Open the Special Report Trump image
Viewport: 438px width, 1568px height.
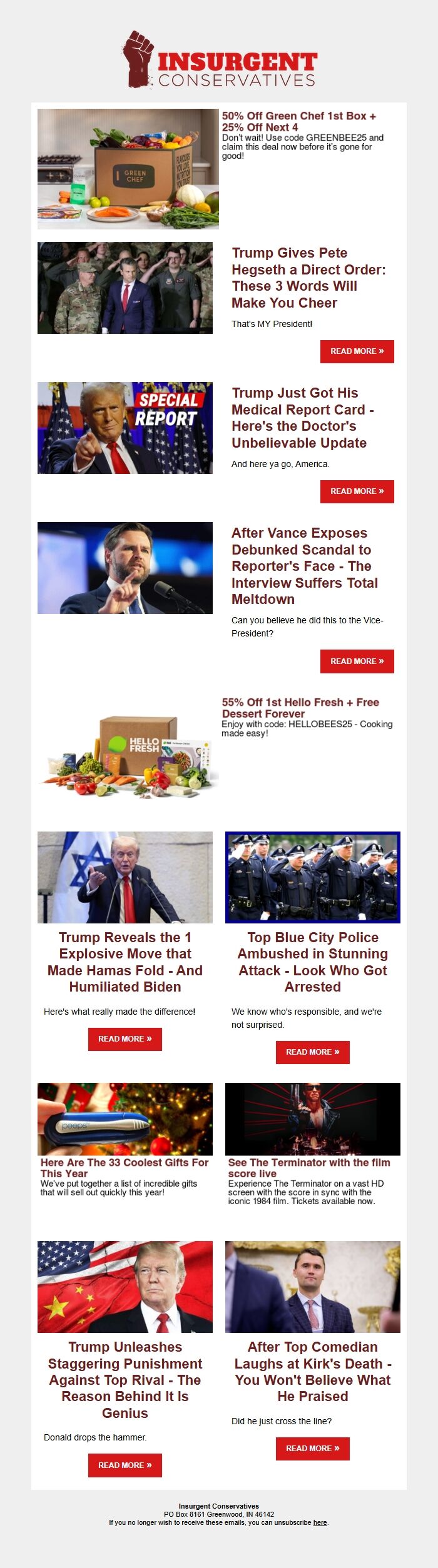[125, 428]
